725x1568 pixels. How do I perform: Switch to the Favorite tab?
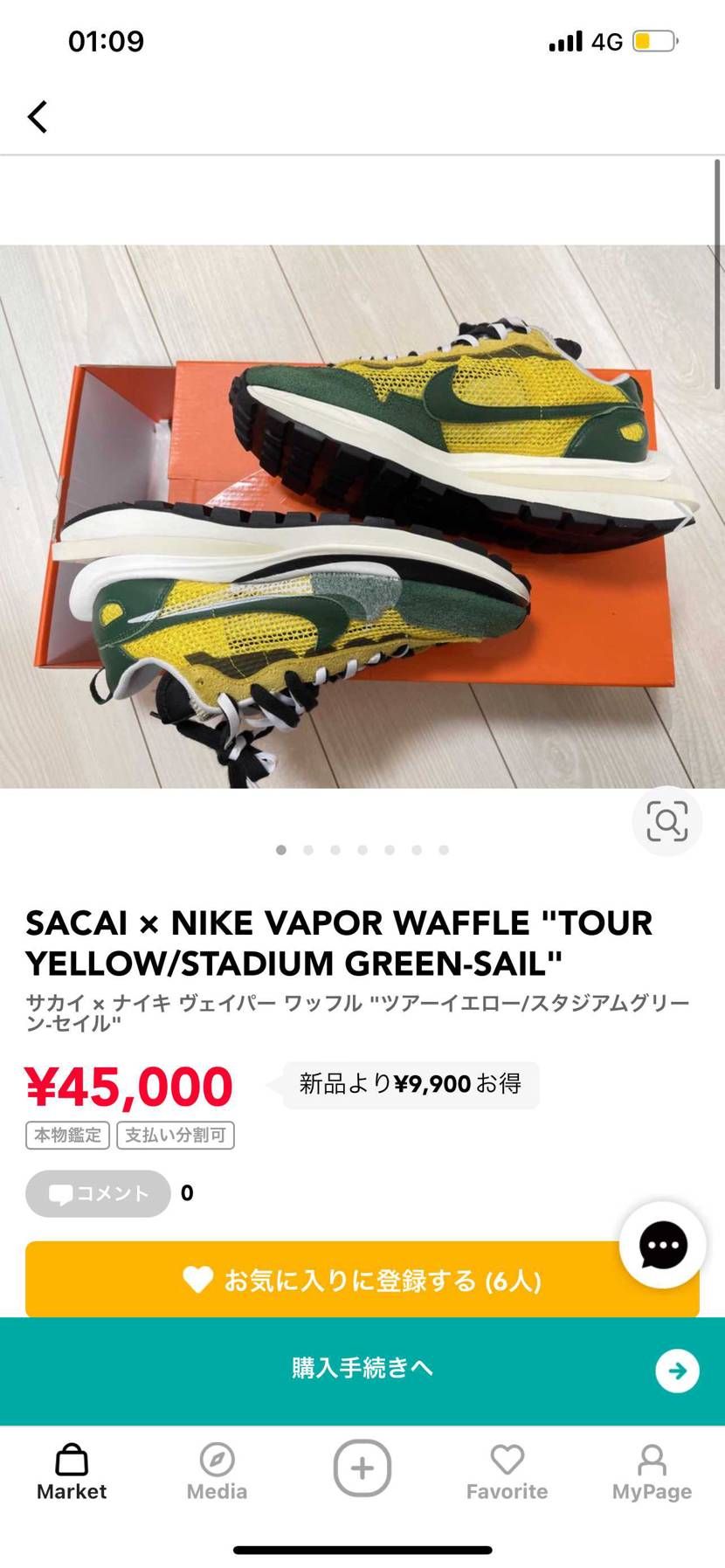pos(507,1472)
